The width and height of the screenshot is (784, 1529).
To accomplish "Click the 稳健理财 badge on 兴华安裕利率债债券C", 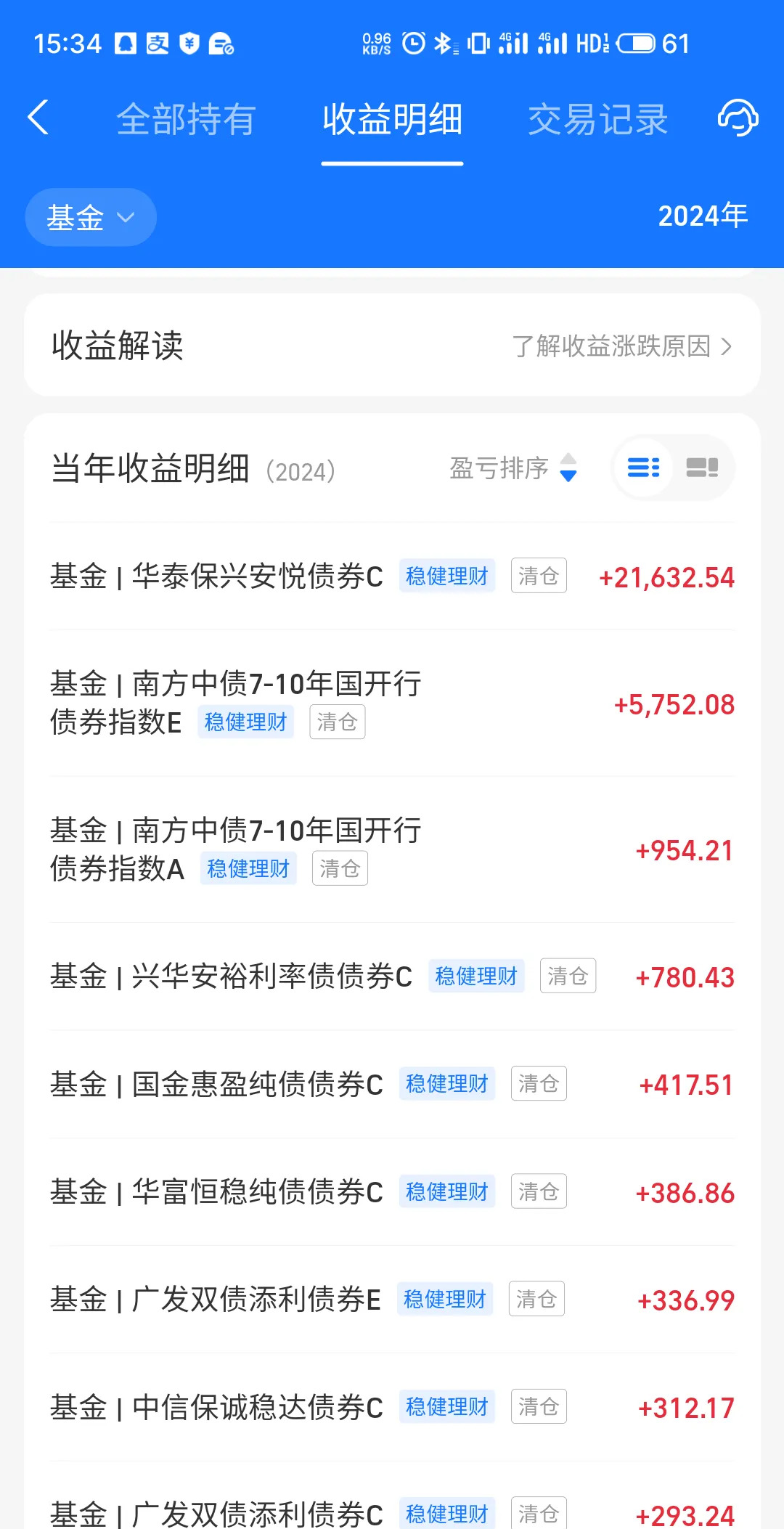I will coord(476,976).
